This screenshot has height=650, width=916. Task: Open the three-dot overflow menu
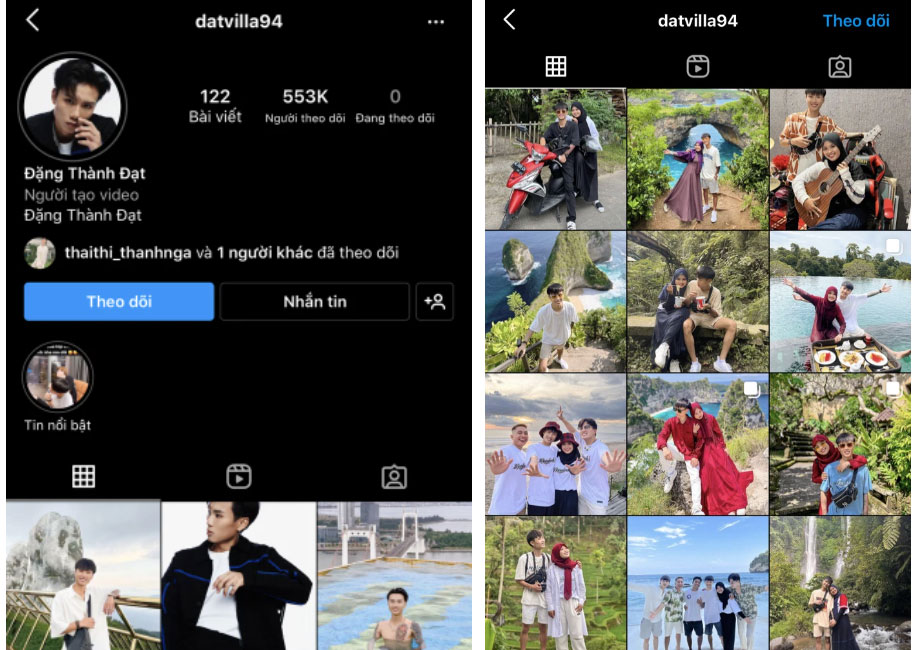435,21
